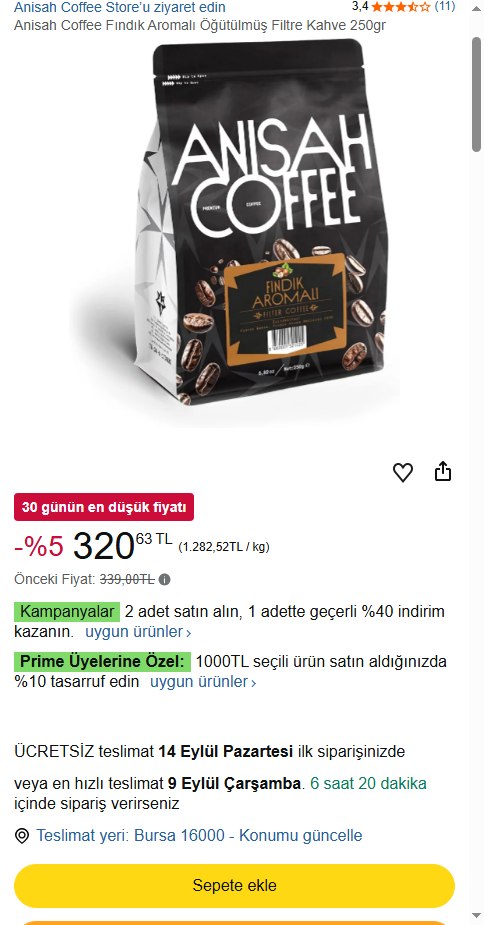Update delivery location Bursa 16000

coord(199,835)
